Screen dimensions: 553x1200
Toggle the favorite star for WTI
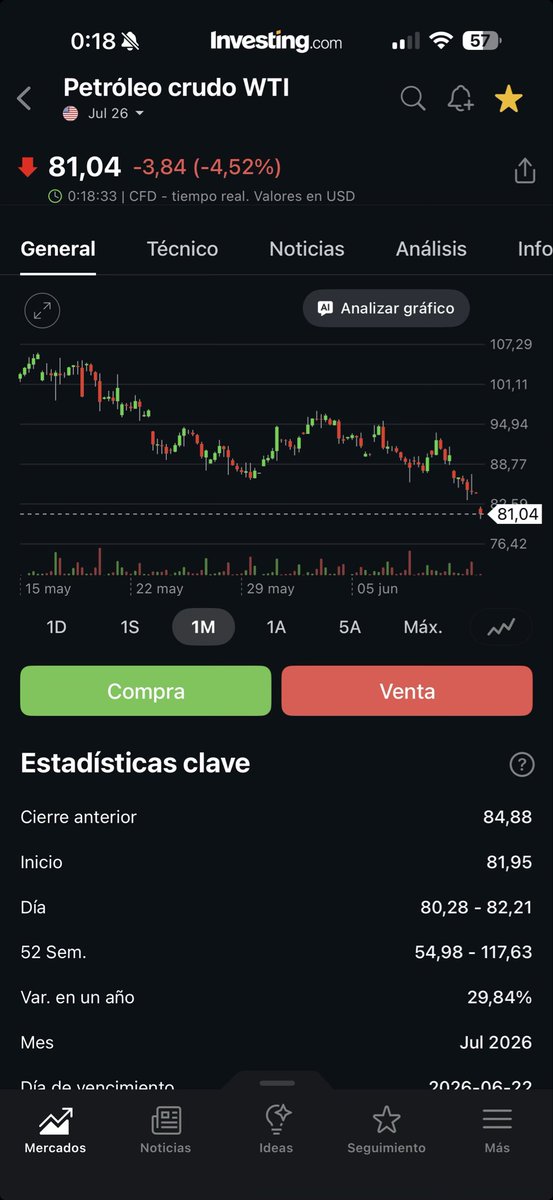(508, 98)
